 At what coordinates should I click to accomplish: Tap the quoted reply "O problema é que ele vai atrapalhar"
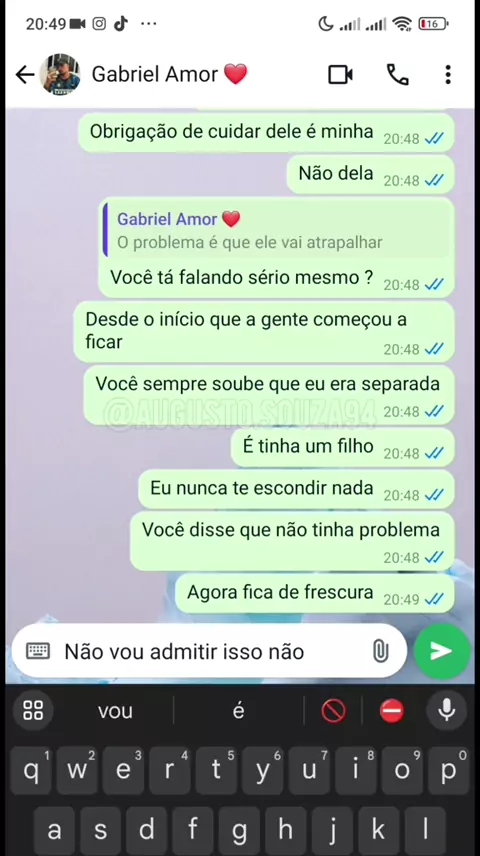click(x=277, y=231)
